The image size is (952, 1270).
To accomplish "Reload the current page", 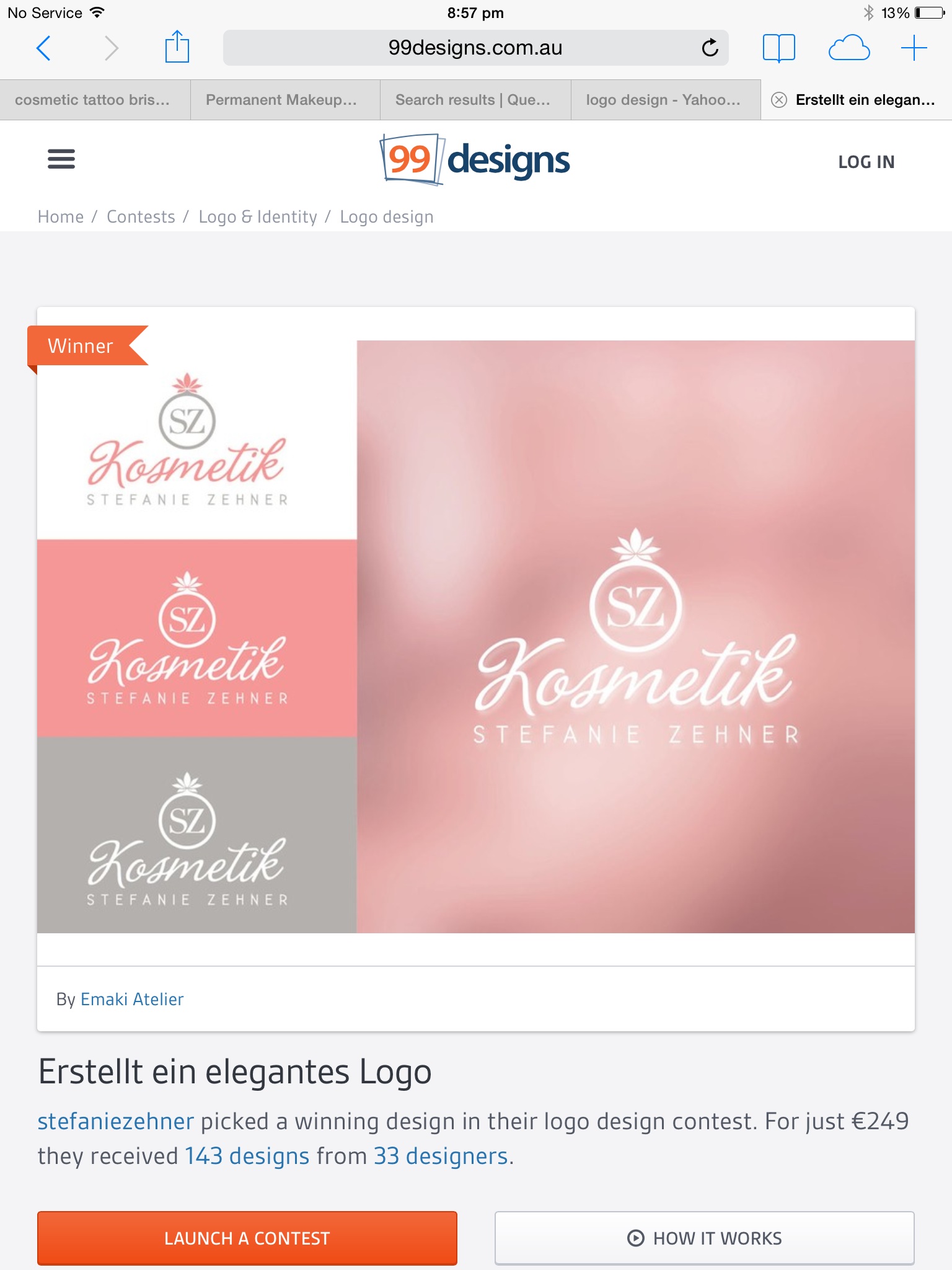I will [710, 48].
